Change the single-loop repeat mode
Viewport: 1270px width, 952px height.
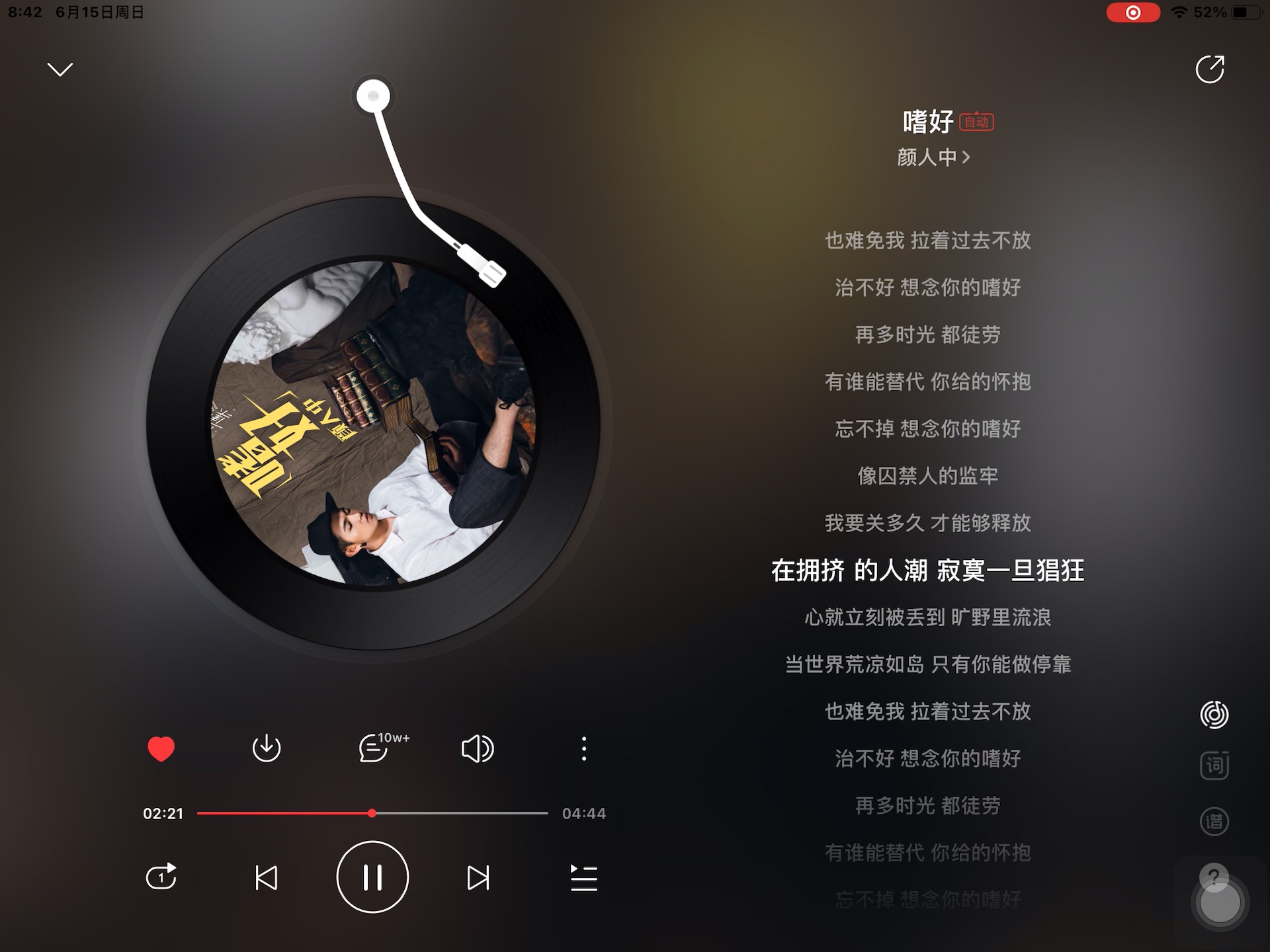(161, 877)
